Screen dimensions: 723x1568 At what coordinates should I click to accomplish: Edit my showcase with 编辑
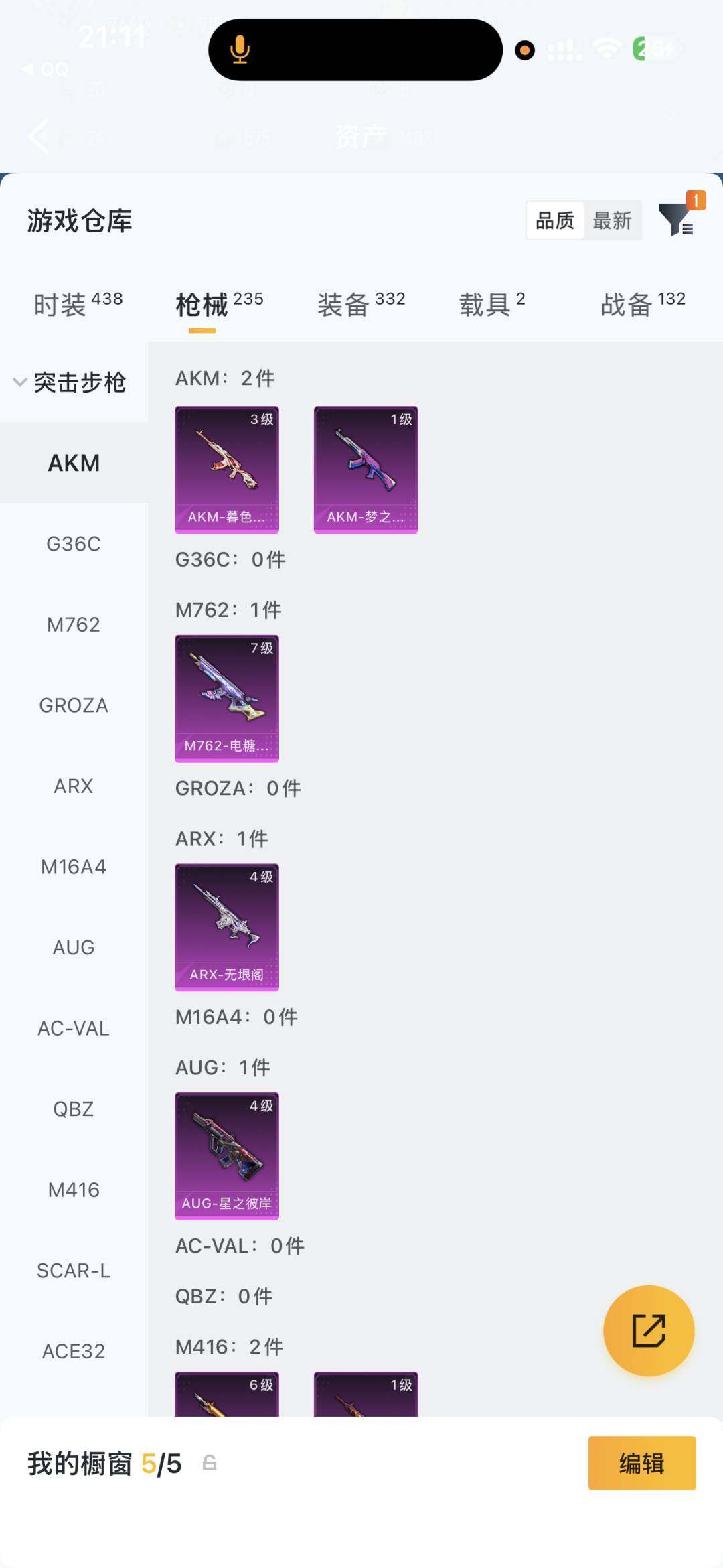(x=641, y=1464)
